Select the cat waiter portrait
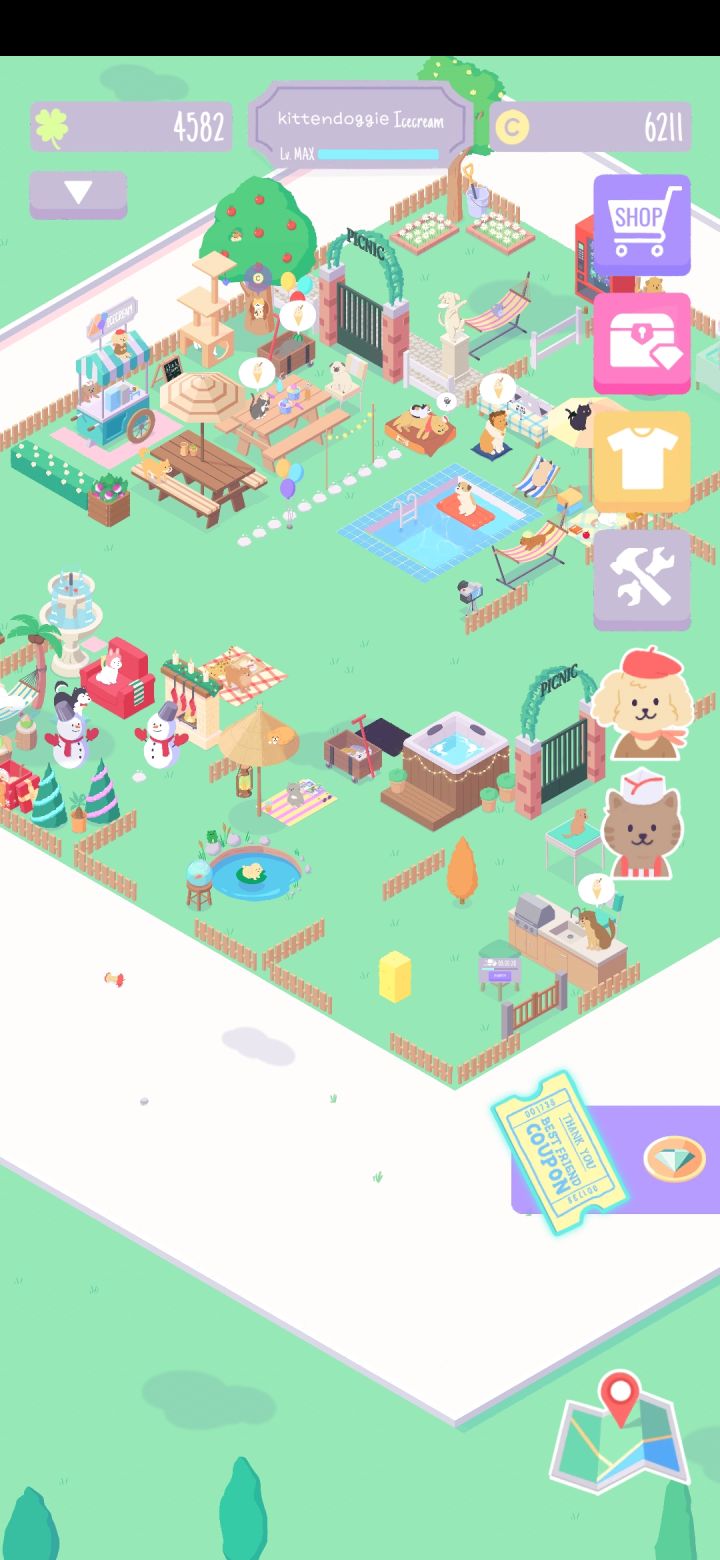Image resolution: width=720 pixels, height=1560 pixels. tap(643, 830)
